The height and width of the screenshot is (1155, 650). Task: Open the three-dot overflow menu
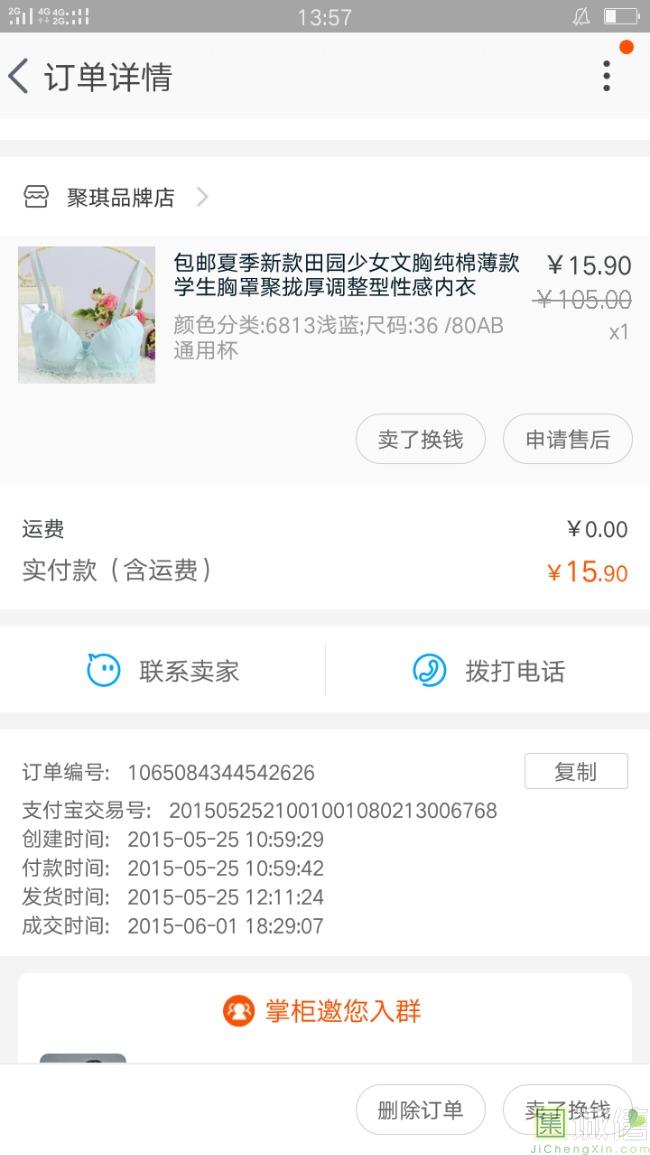coord(606,76)
